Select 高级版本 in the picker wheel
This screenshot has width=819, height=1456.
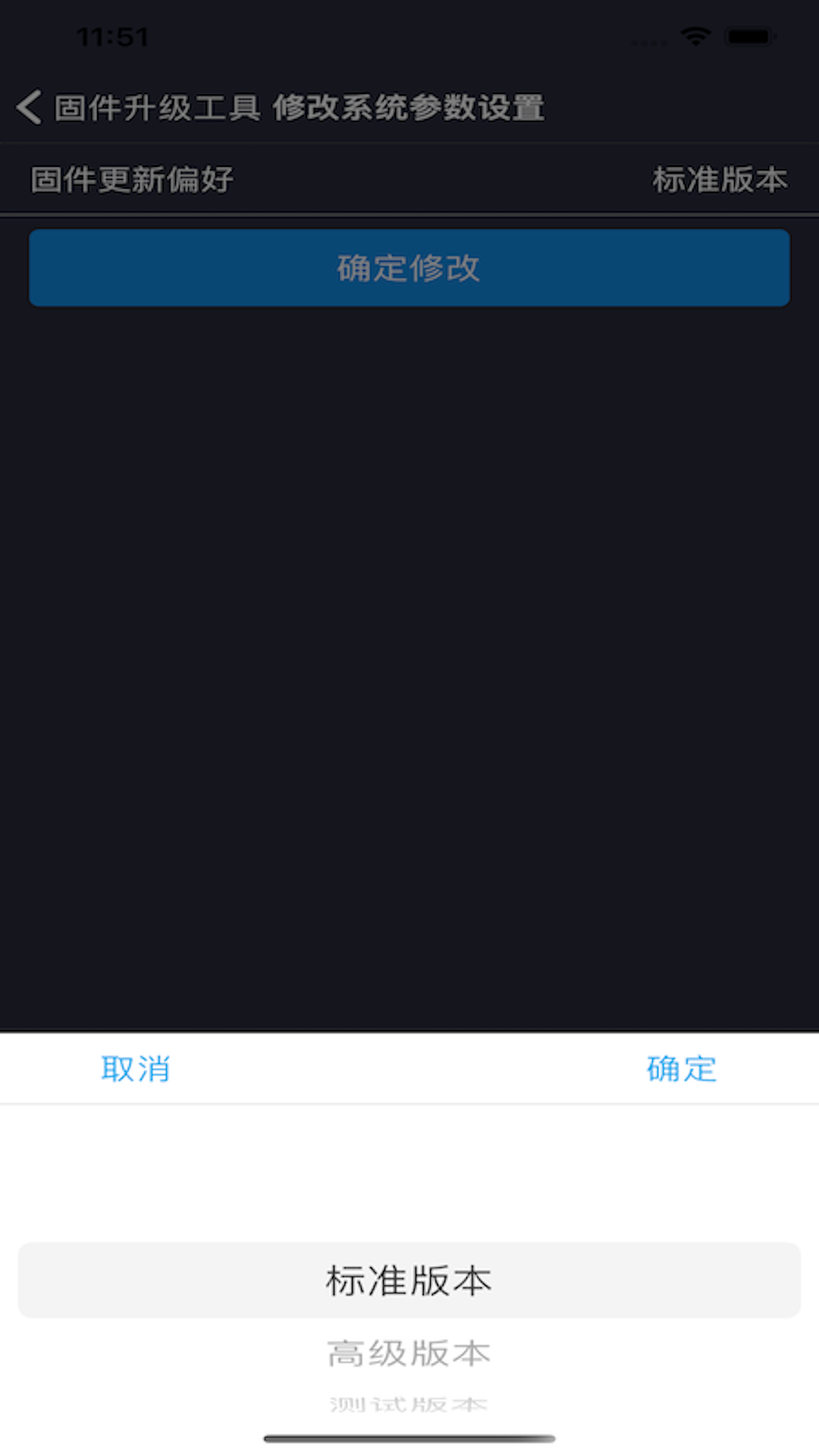(408, 1354)
